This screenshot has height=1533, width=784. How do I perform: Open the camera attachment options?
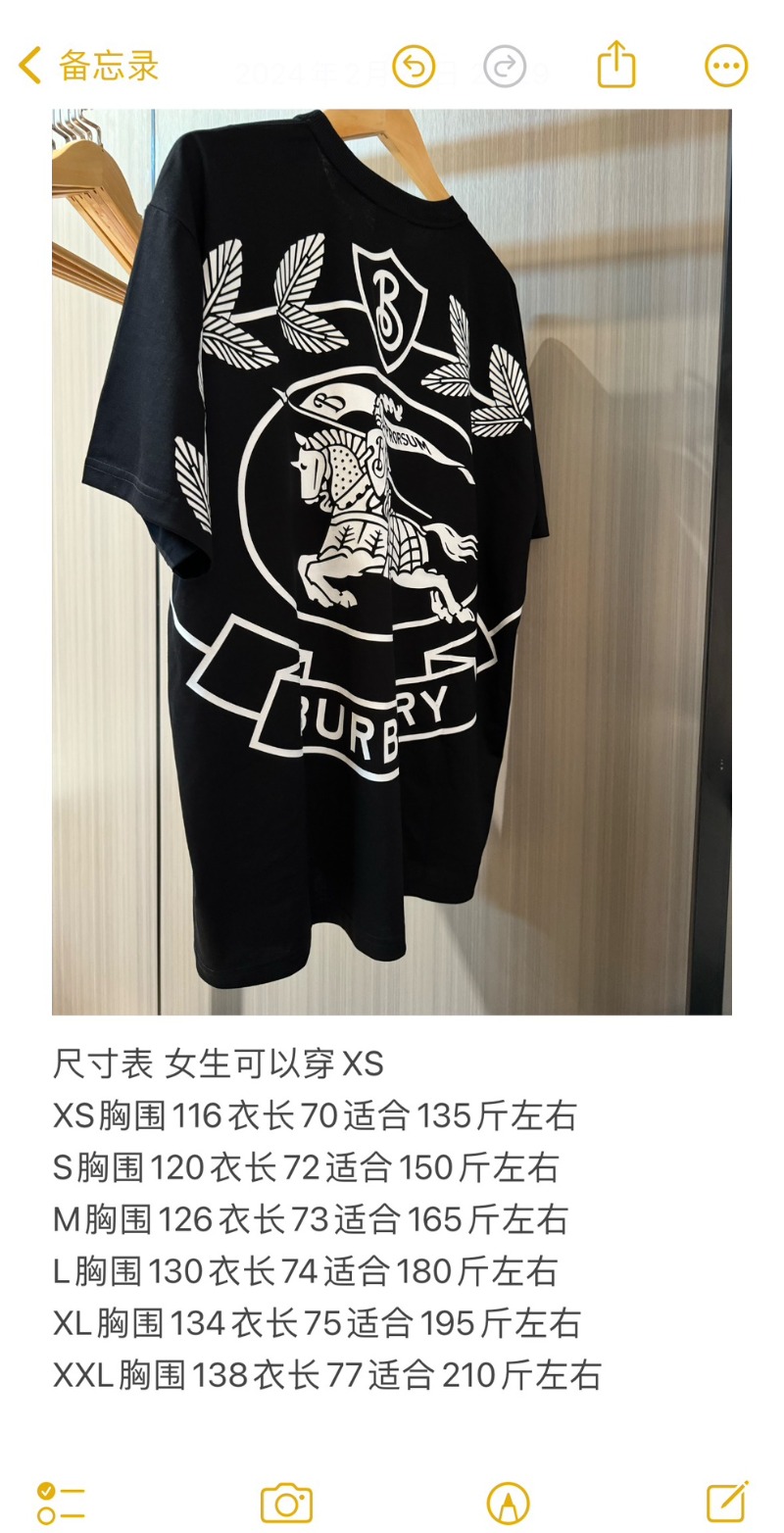[x=286, y=1502]
